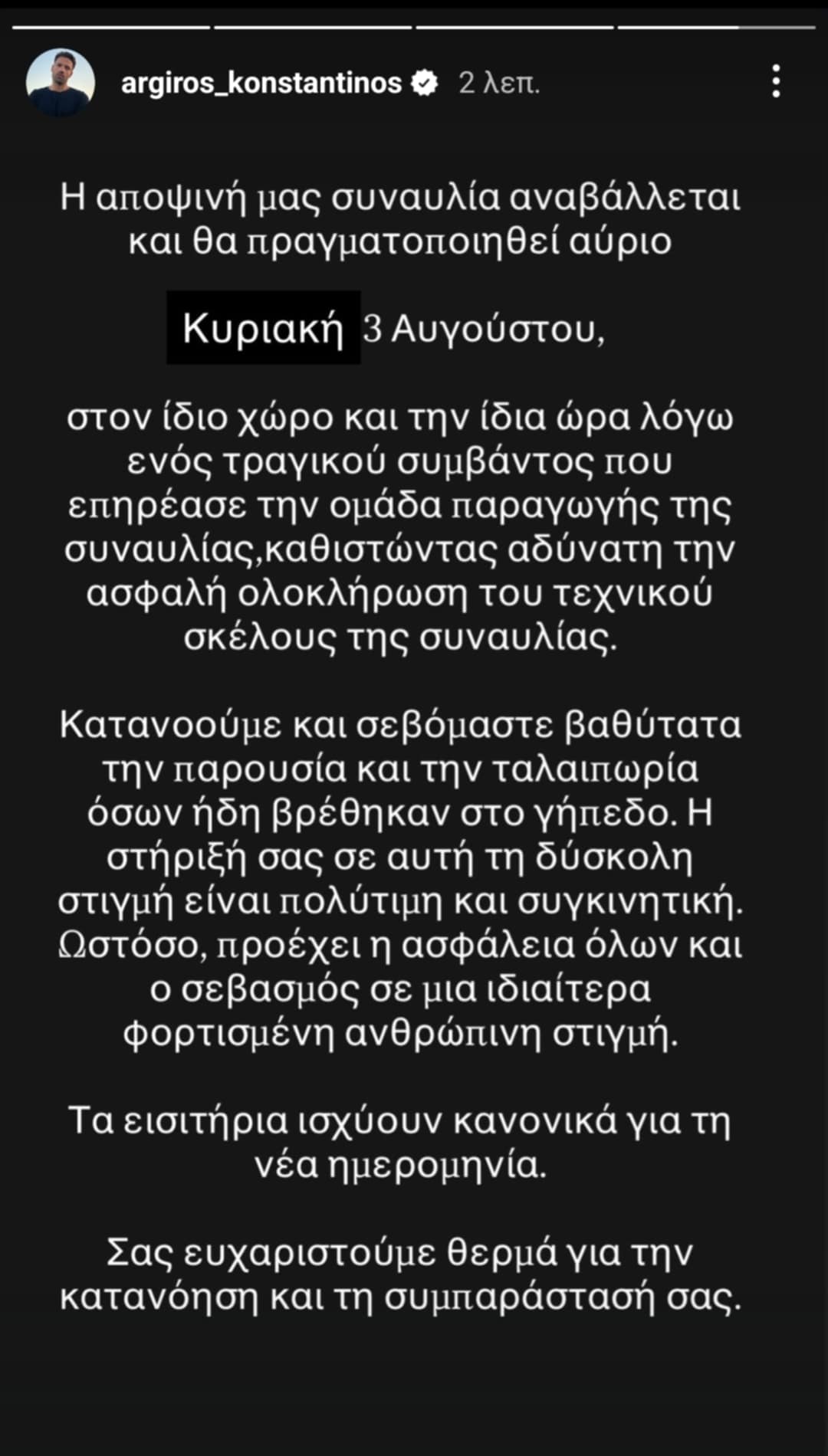Tap the argiros_konstantinos username
828x1456 pixels.
click(261, 83)
